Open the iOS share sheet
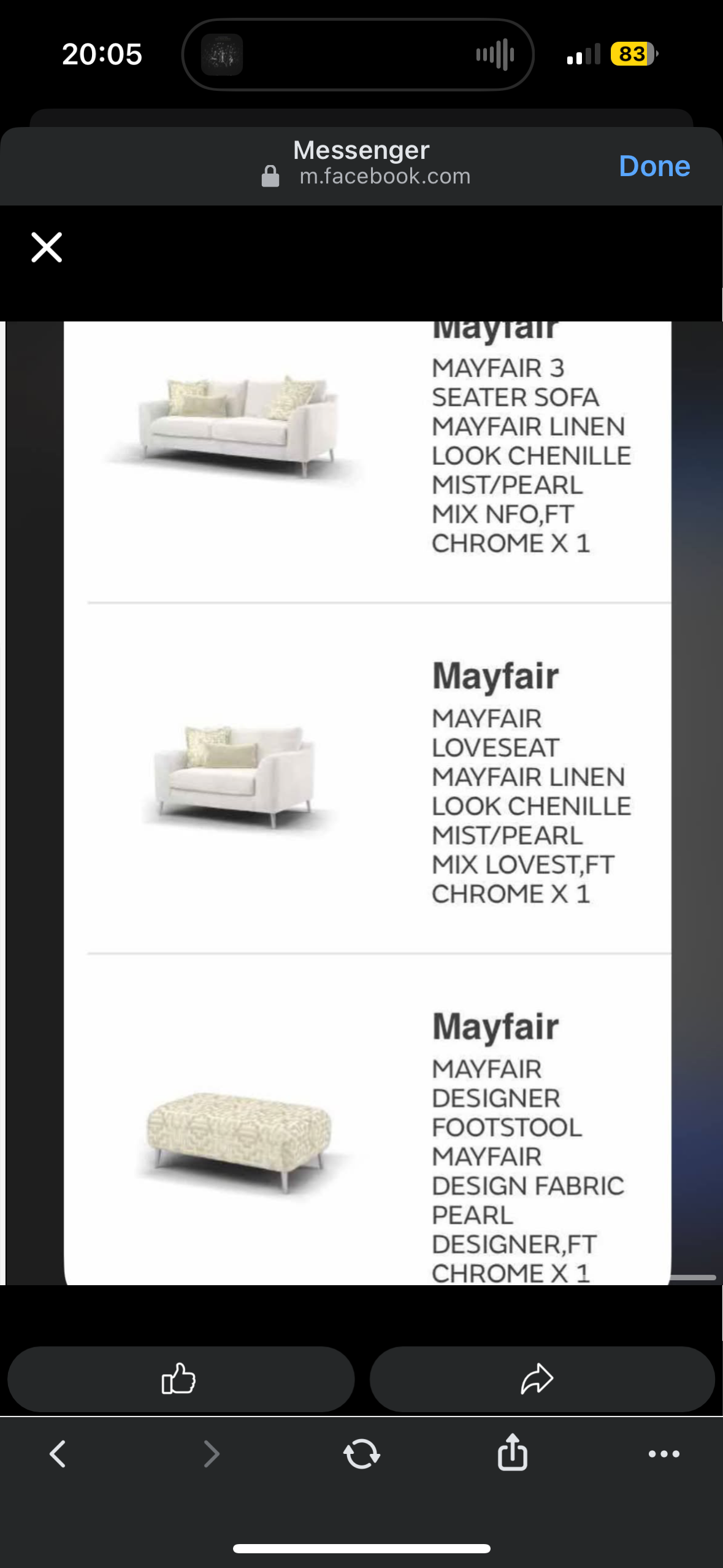This screenshot has width=723, height=1568. click(x=513, y=1452)
